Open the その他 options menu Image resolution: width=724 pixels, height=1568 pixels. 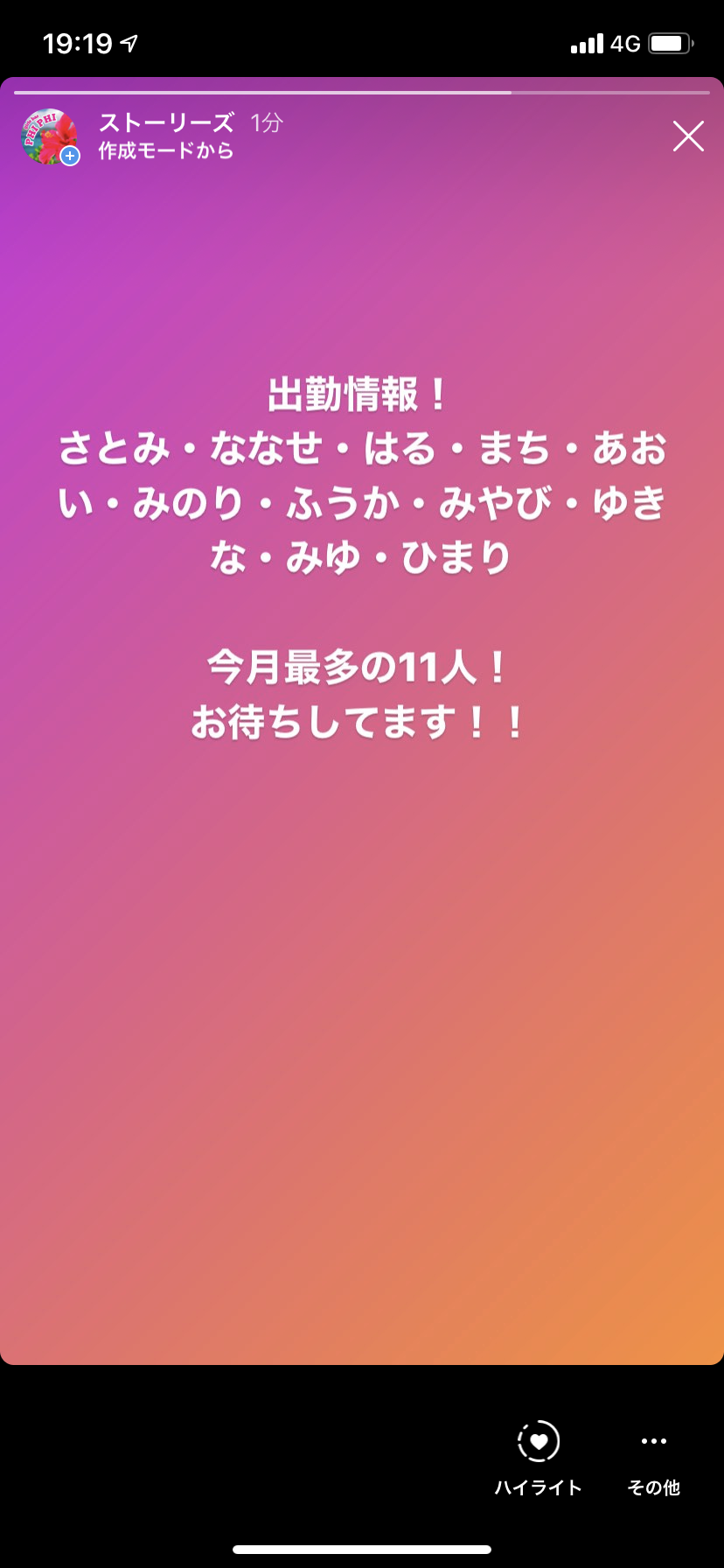pos(653,1457)
